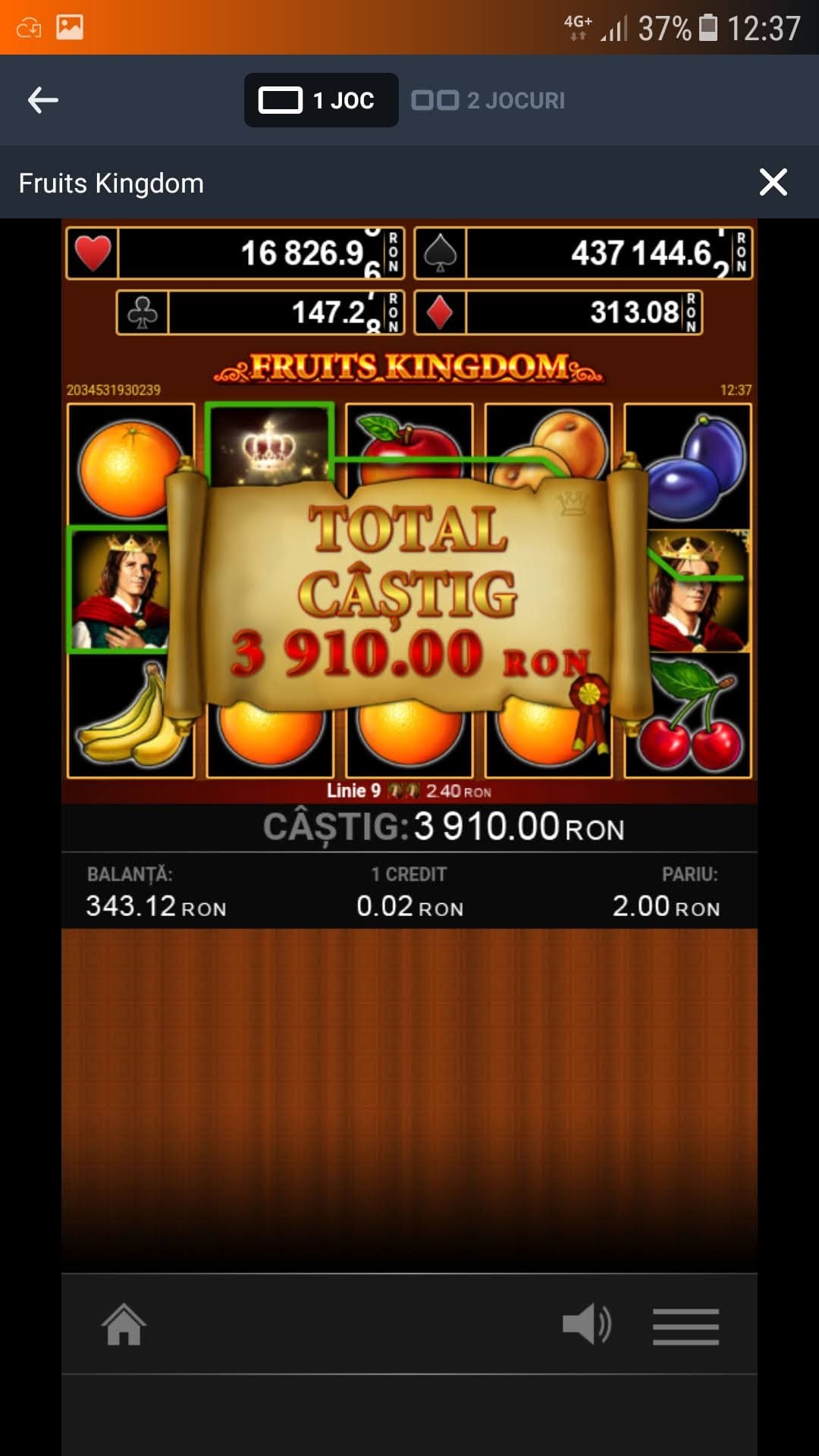Switch to the 2 JOCURI view
Image resolution: width=819 pixels, height=1456 pixels.
488,100
